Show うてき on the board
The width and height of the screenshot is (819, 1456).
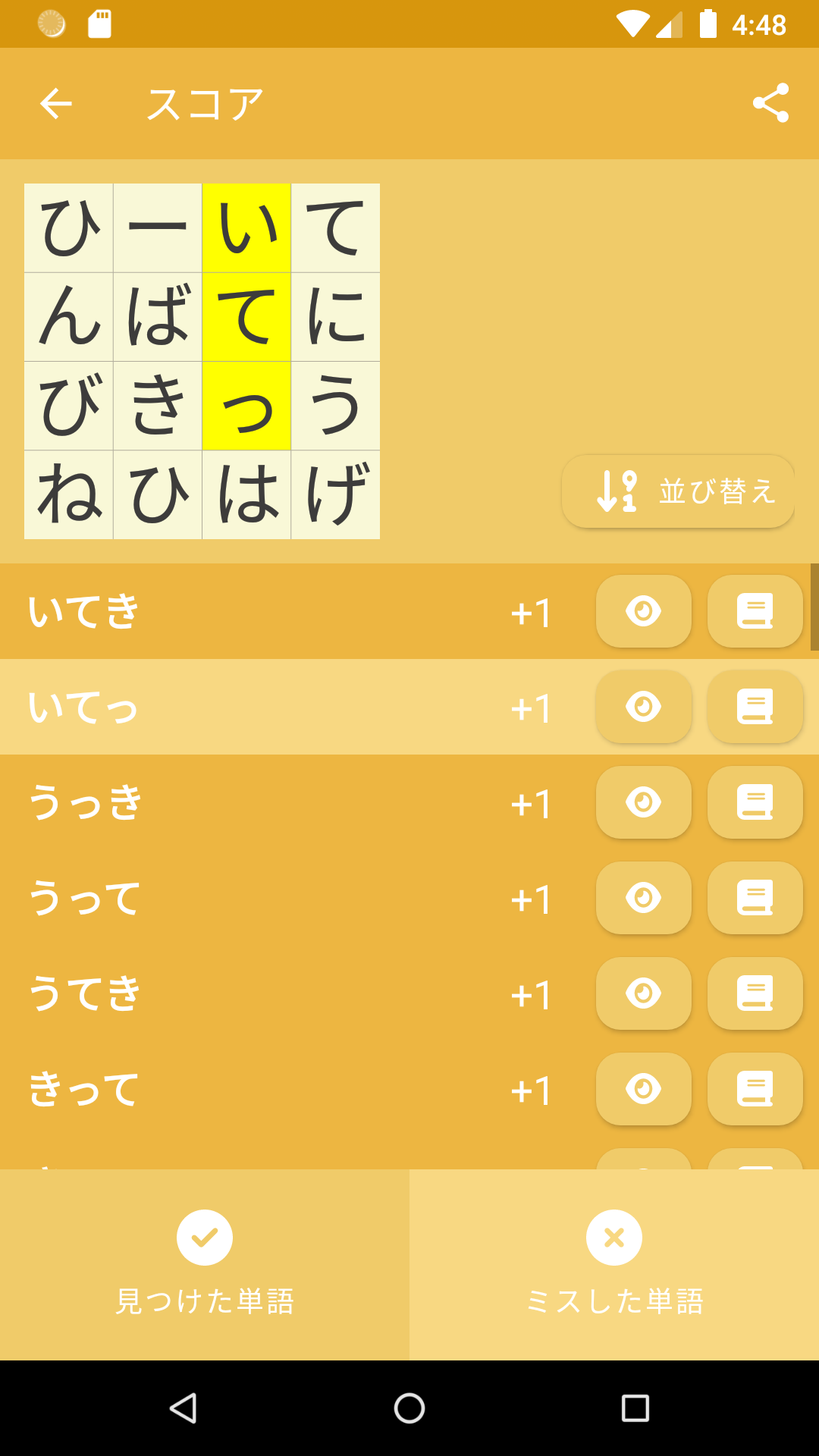pyautogui.click(x=643, y=993)
